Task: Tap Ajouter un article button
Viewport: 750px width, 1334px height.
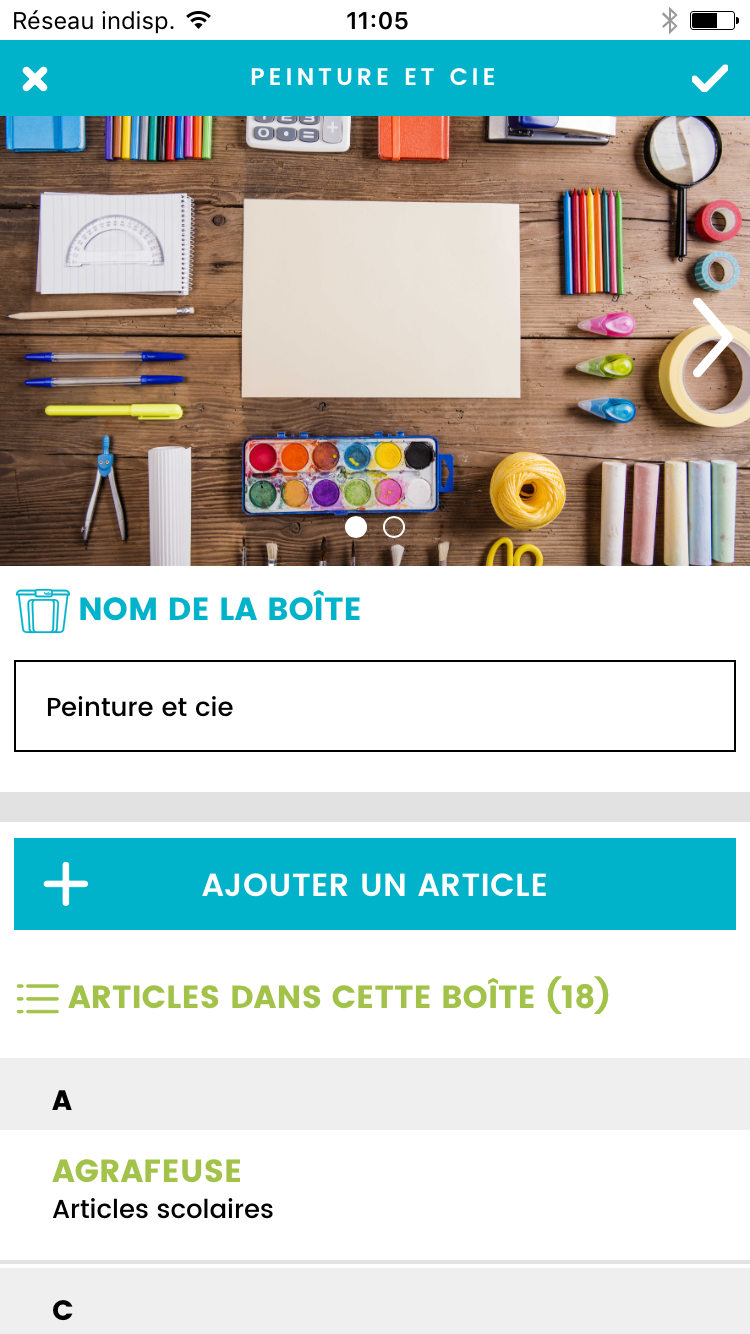Action: coord(375,884)
